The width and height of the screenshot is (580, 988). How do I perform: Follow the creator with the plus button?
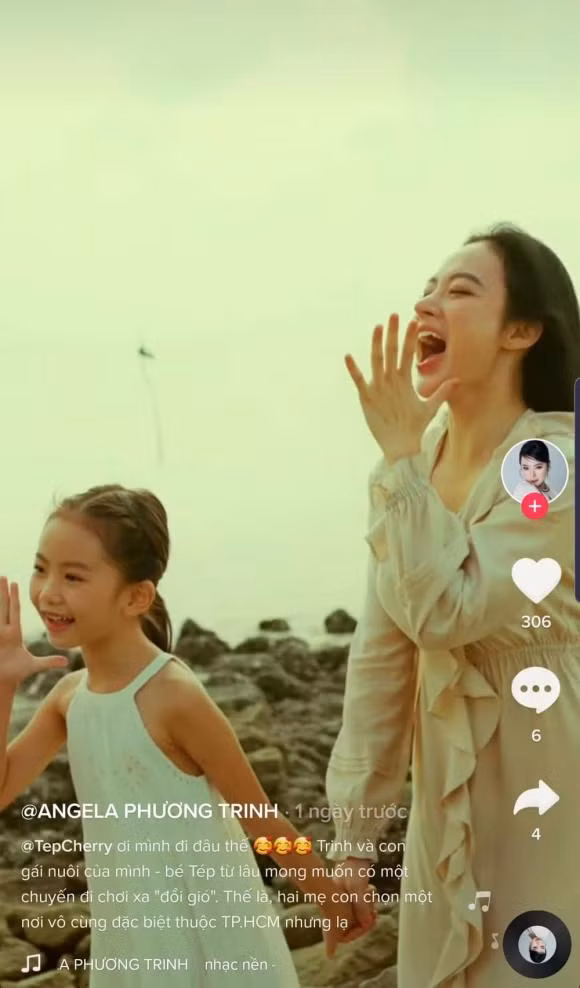pyautogui.click(x=535, y=505)
